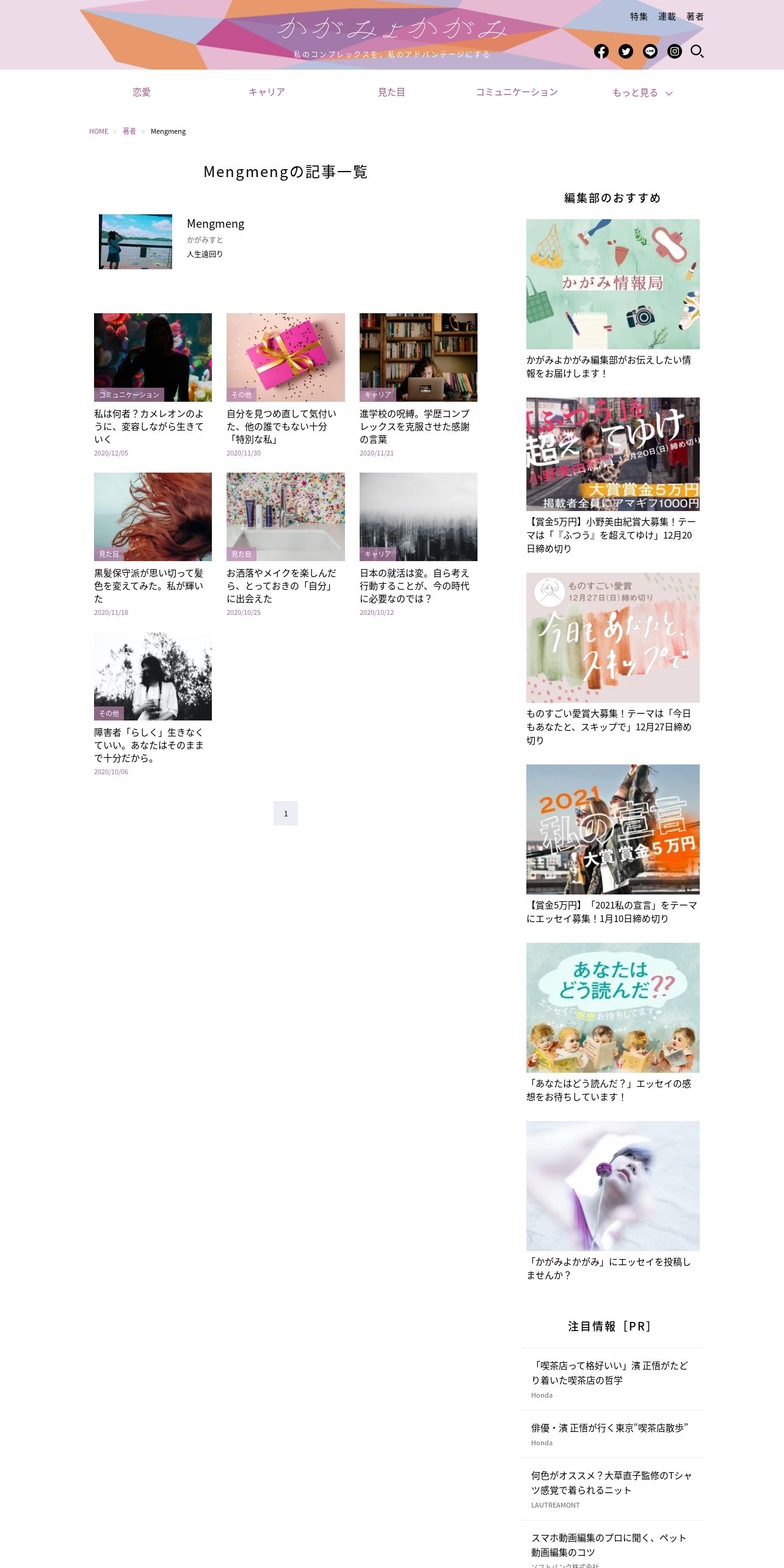This screenshot has width=784, height=1568.
Task: Go to 連載 in the header
Action: click(667, 16)
